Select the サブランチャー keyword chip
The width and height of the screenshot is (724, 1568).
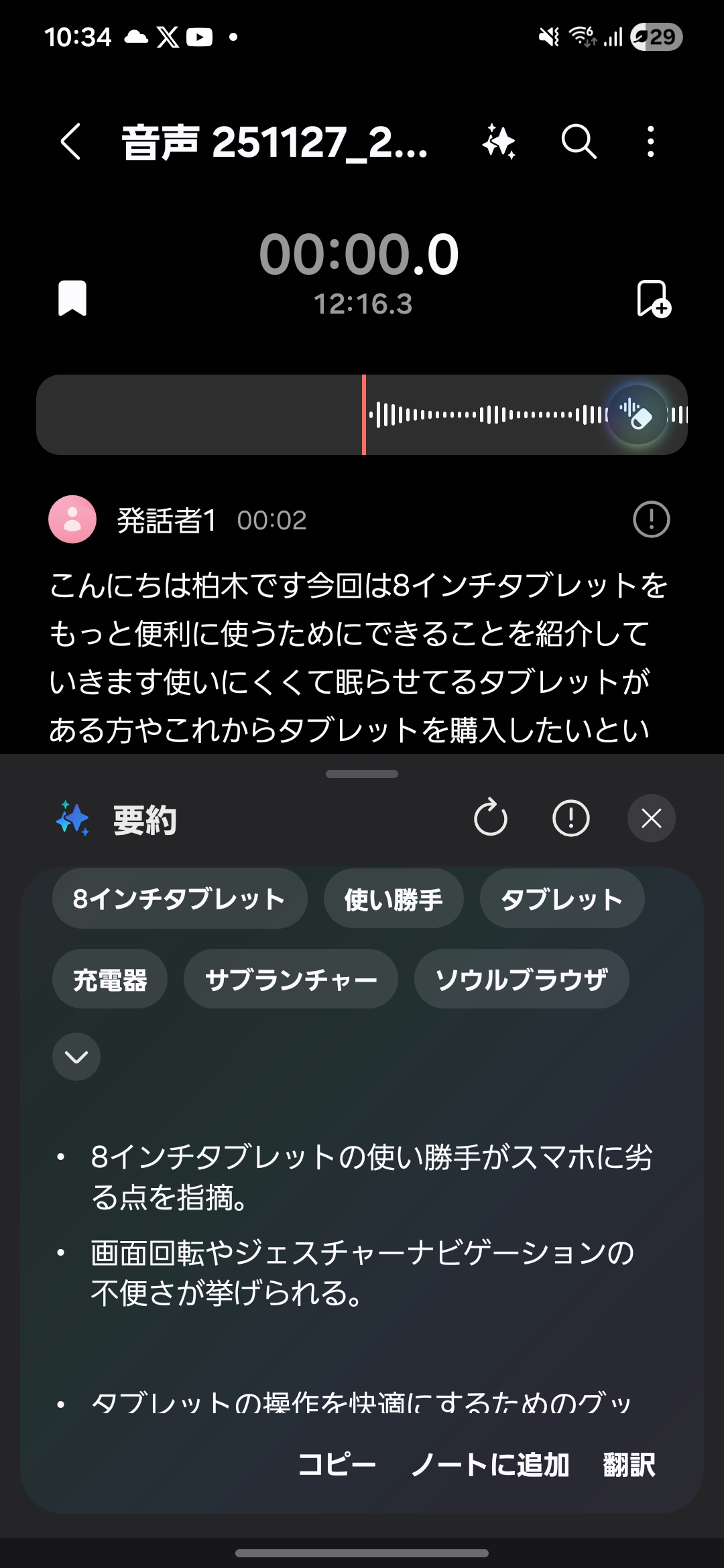291,979
